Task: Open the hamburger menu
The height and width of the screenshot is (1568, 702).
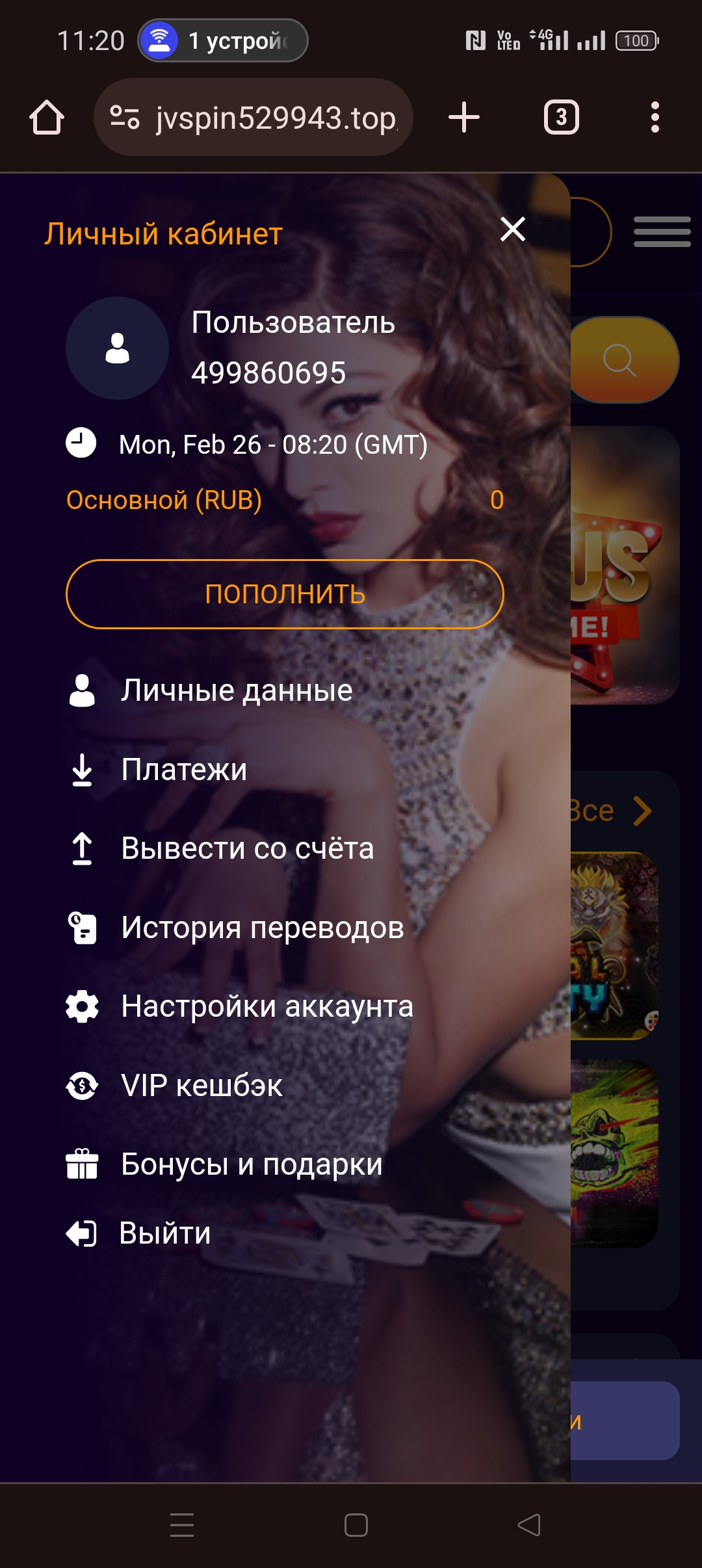Action: [662, 232]
